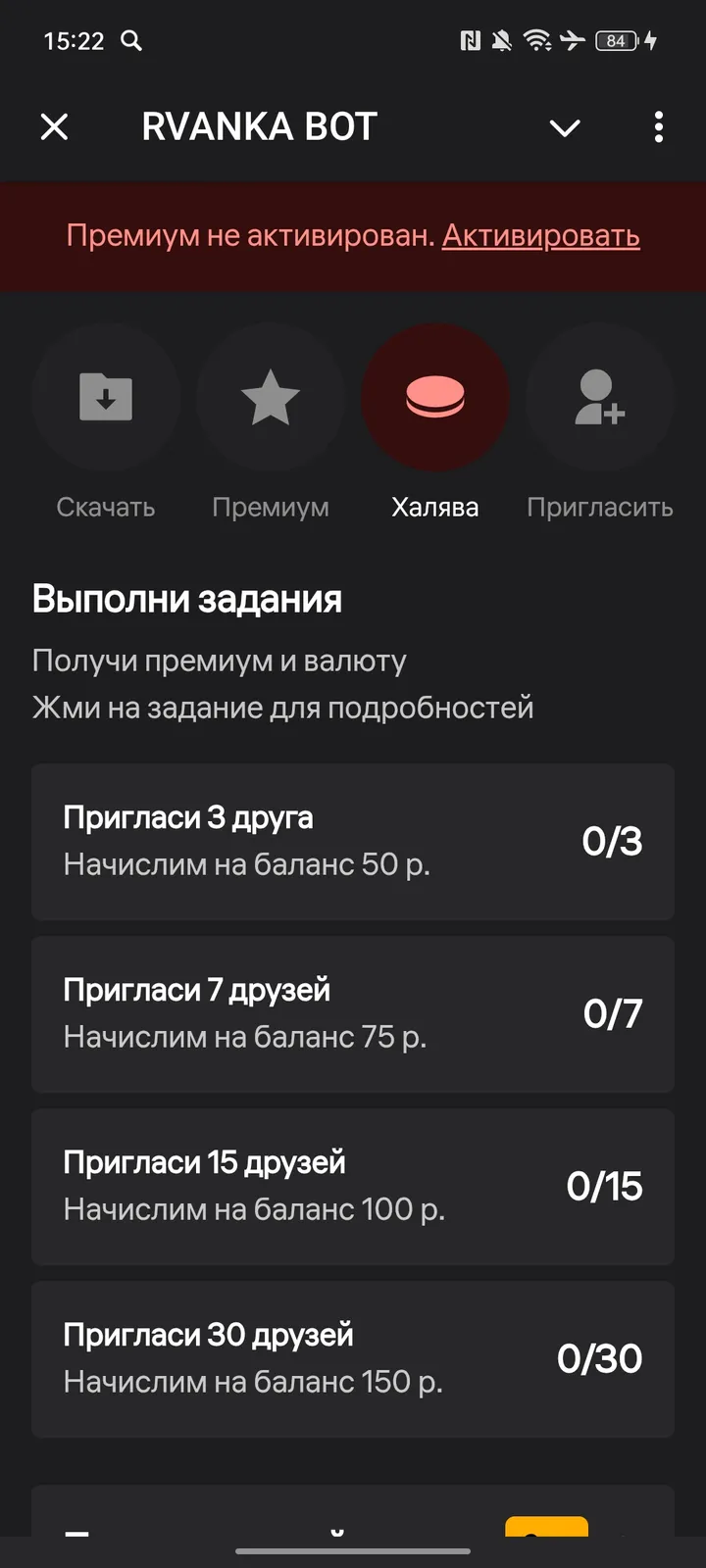
Task: Tap the Пригласить person-add icon
Action: (x=600, y=397)
